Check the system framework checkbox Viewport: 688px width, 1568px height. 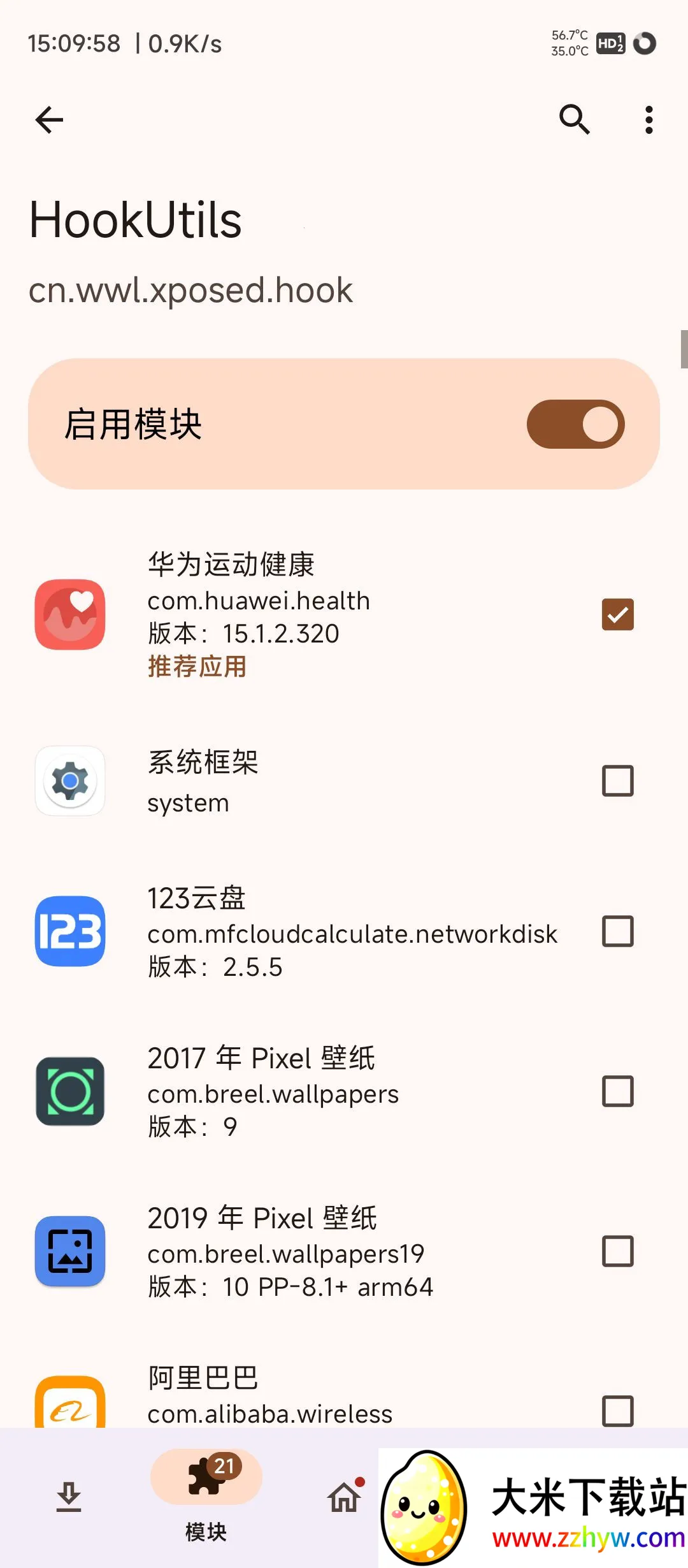(616, 781)
